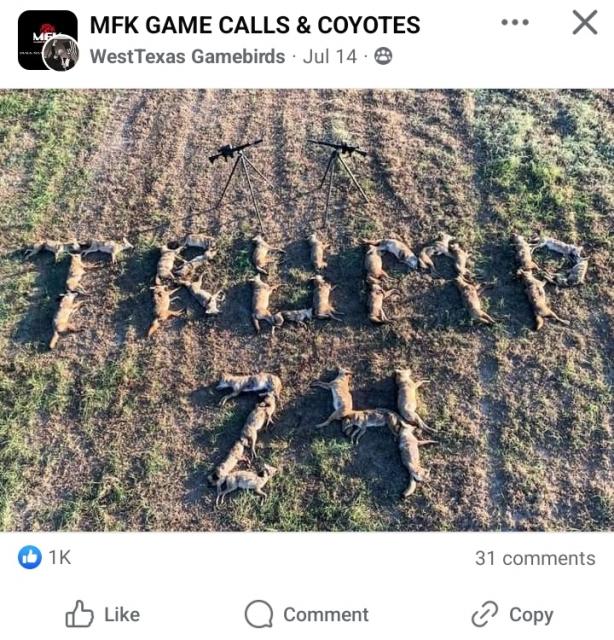This screenshot has height=640, width=614.
Task: View the 1K reactions list
Action: click(45, 558)
